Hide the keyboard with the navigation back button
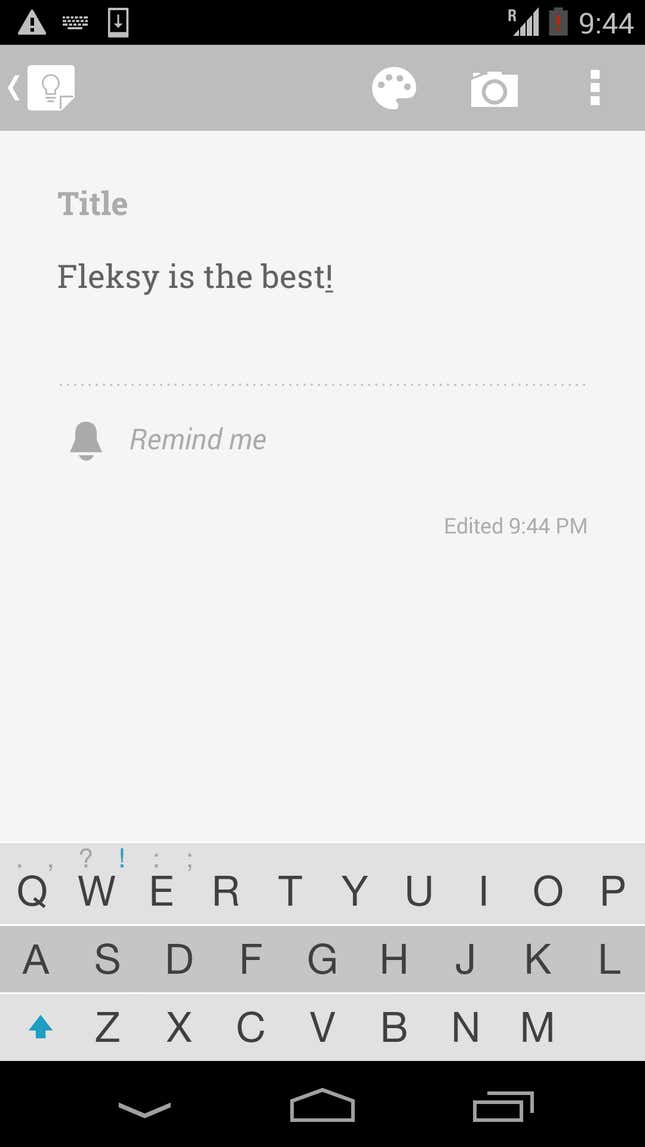The height and width of the screenshot is (1147, 645). (x=144, y=1109)
